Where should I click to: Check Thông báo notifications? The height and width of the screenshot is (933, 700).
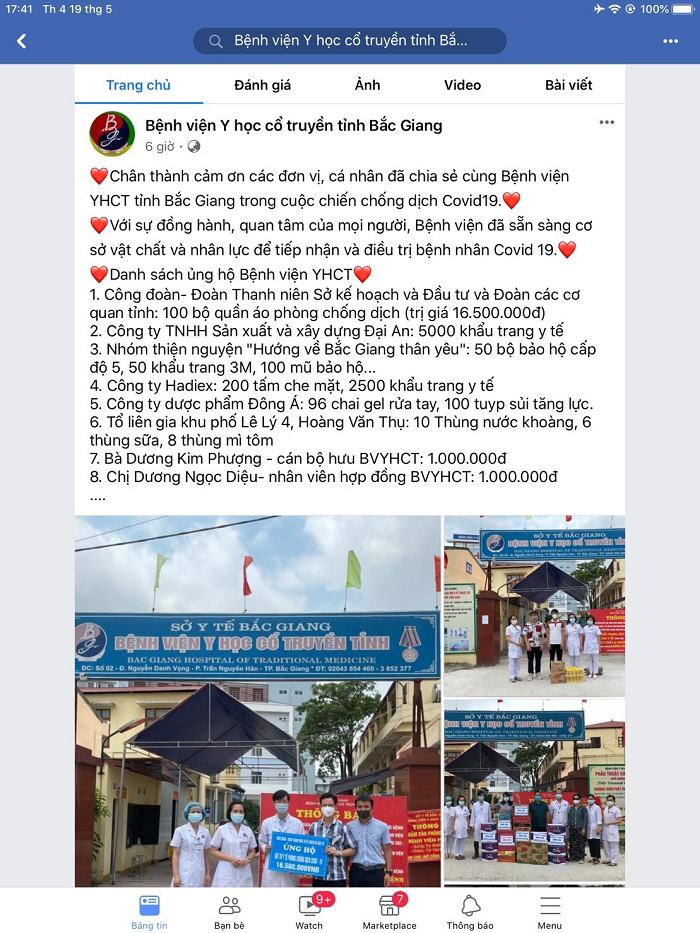coord(470,910)
